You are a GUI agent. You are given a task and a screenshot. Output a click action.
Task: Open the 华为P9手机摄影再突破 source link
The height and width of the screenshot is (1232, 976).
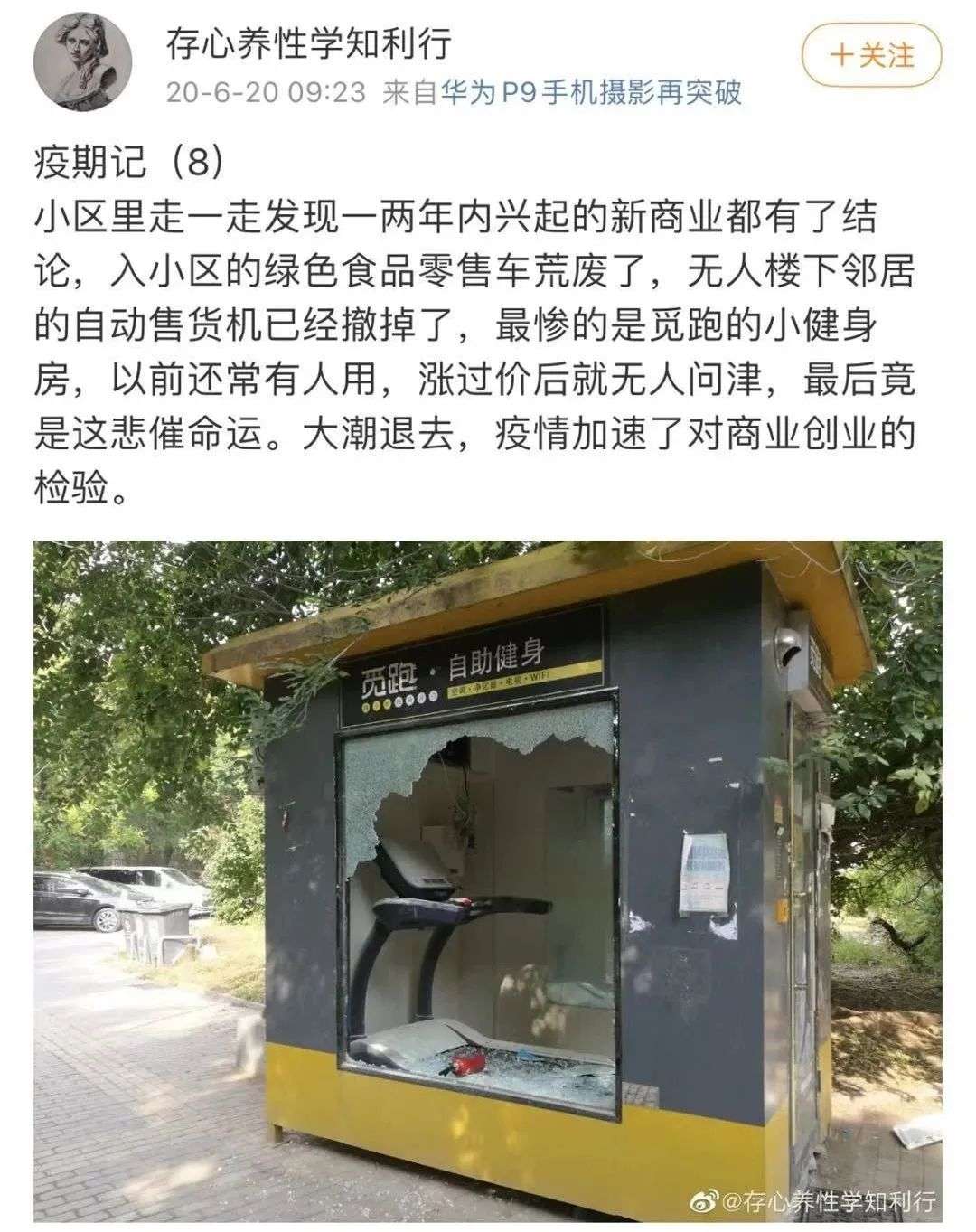[591, 93]
